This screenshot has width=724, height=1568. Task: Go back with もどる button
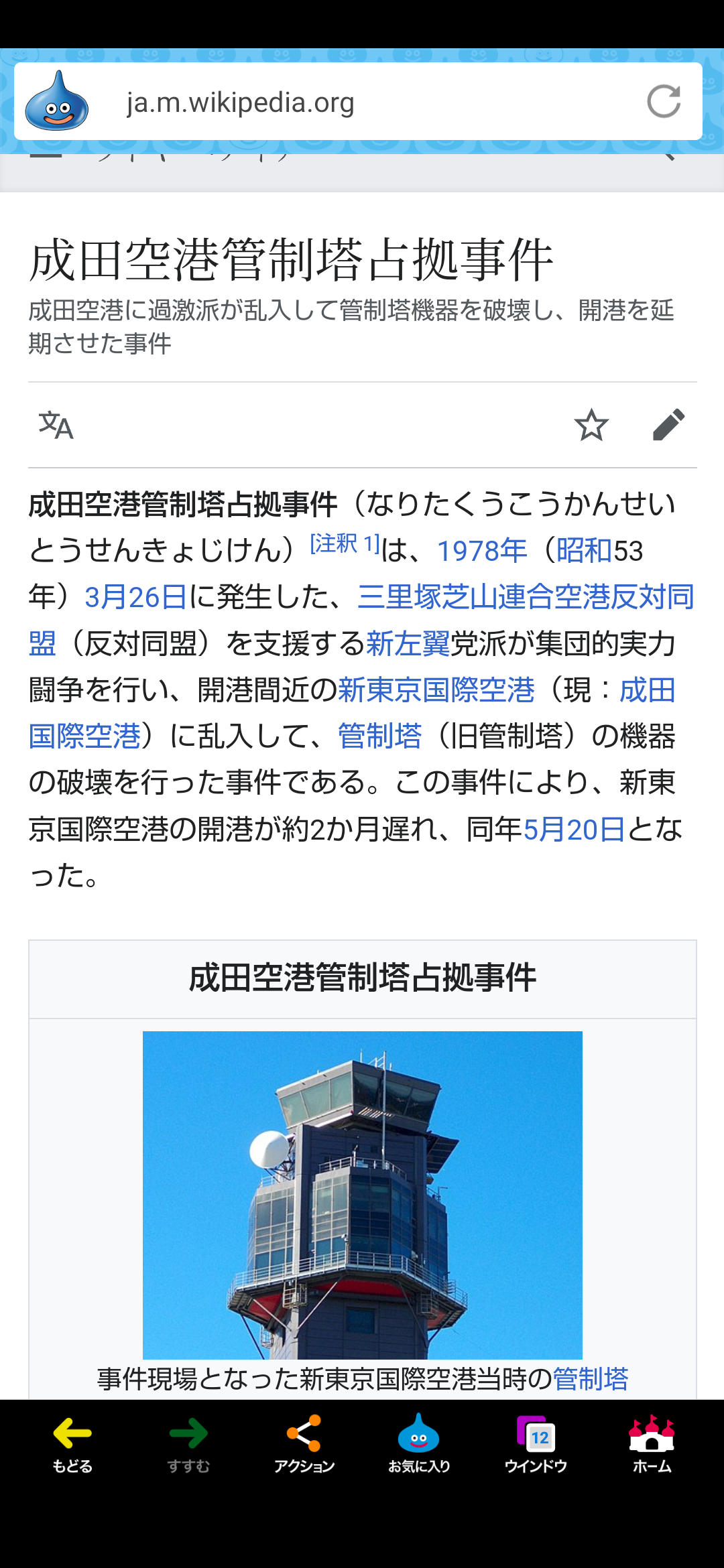tap(72, 1444)
